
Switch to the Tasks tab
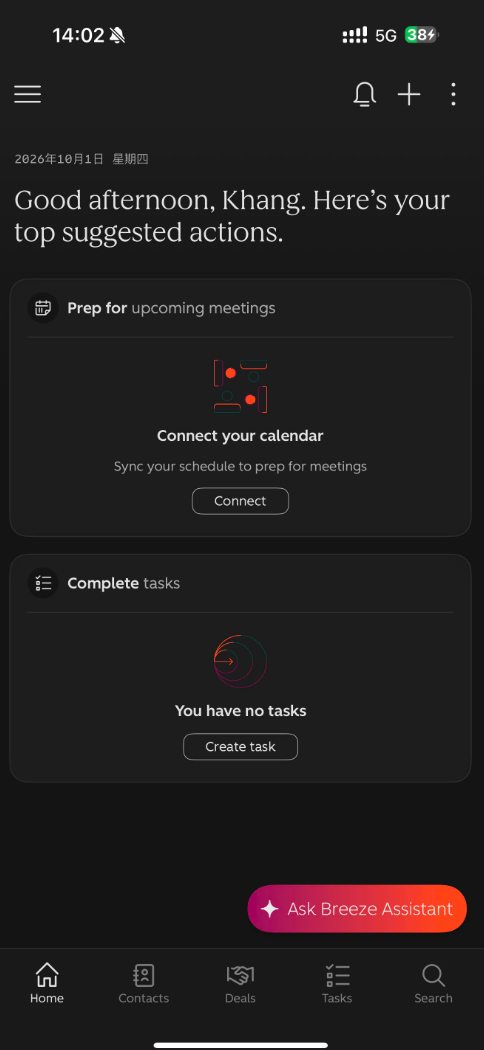click(x=337, y=983)
